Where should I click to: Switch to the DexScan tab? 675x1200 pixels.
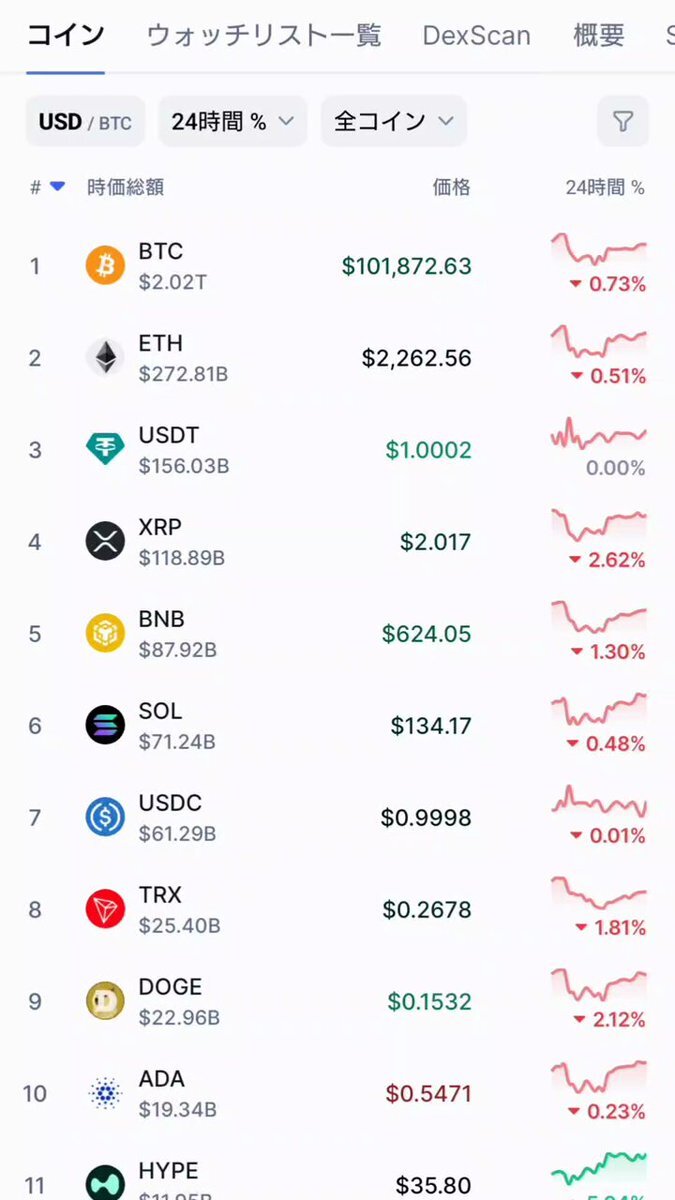click(x=476, y=36)
